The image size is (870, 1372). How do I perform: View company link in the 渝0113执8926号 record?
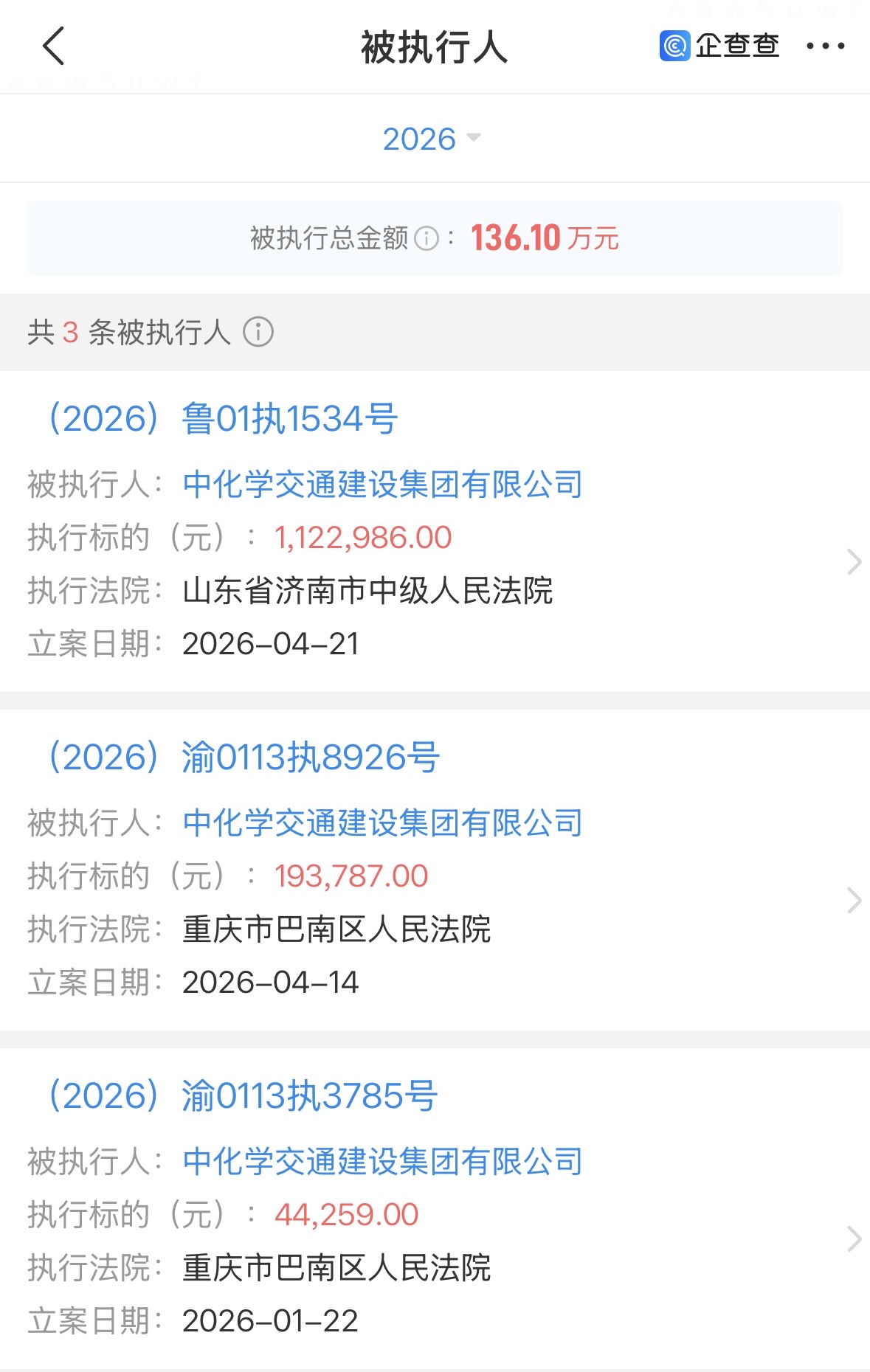(382, 823)
